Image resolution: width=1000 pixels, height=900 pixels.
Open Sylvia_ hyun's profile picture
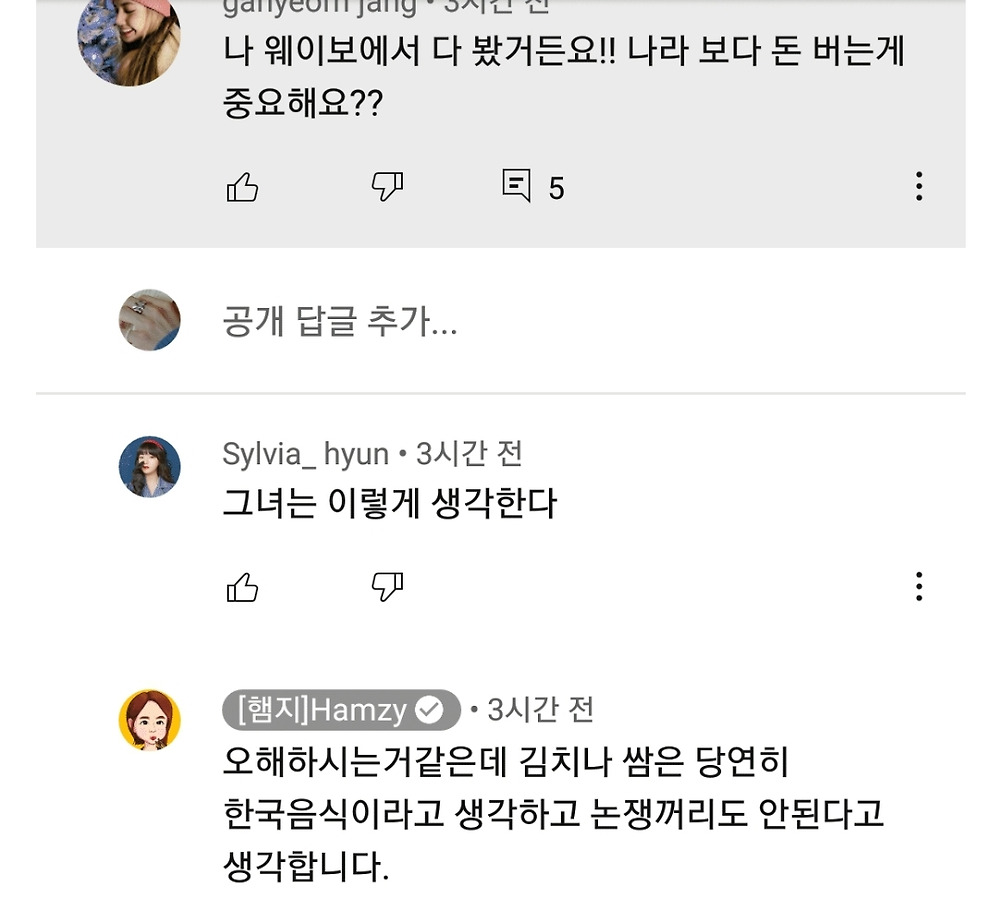pos(150,467)
